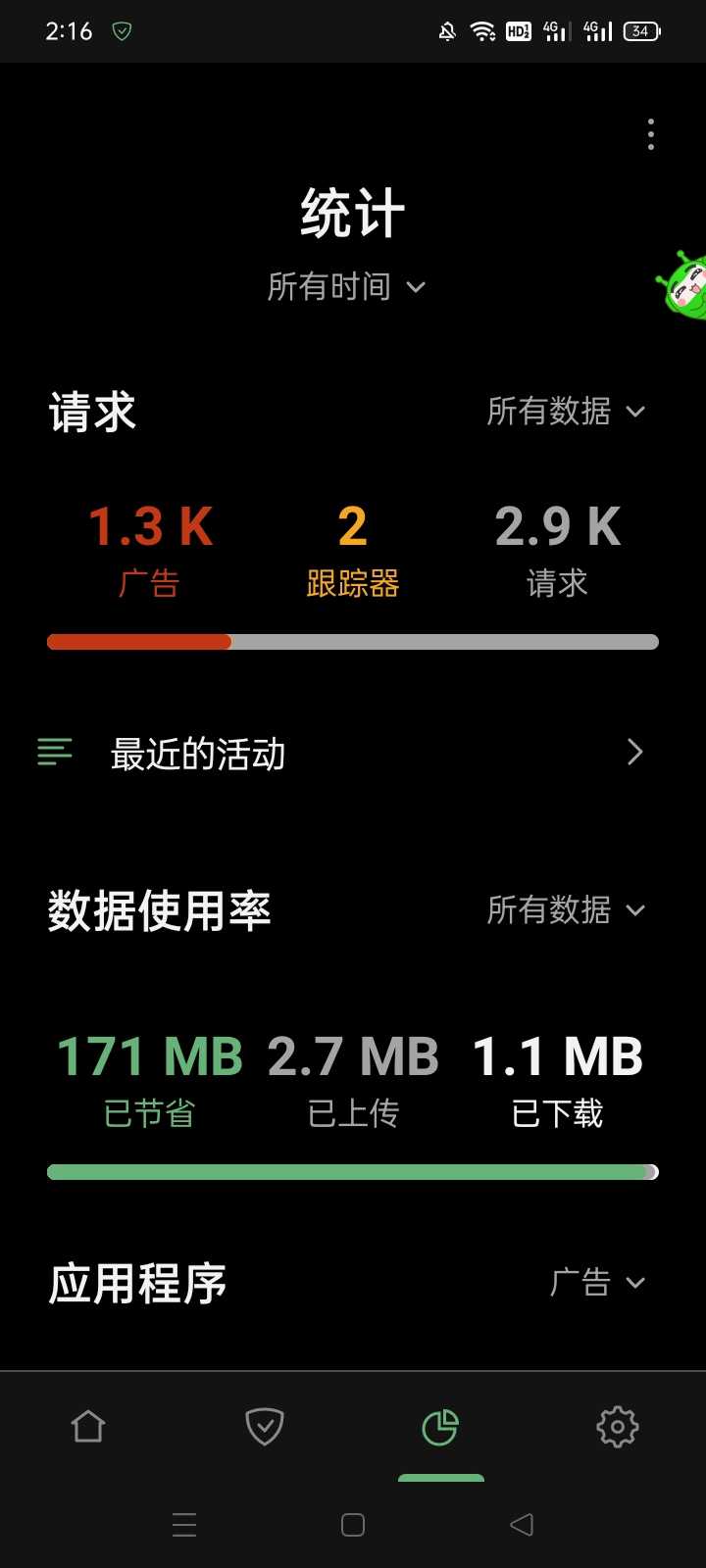Open the 最近的活动 row
This screenshot has width=706, height=1568.
coord(353,753)
